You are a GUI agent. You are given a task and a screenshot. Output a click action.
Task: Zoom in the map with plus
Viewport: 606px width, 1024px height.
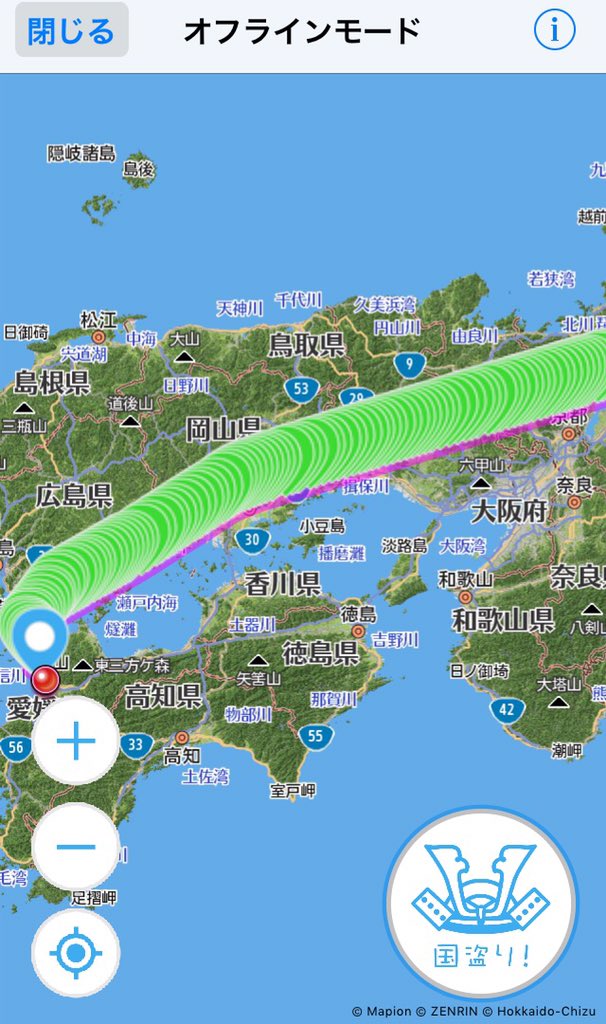pos(76,741)
